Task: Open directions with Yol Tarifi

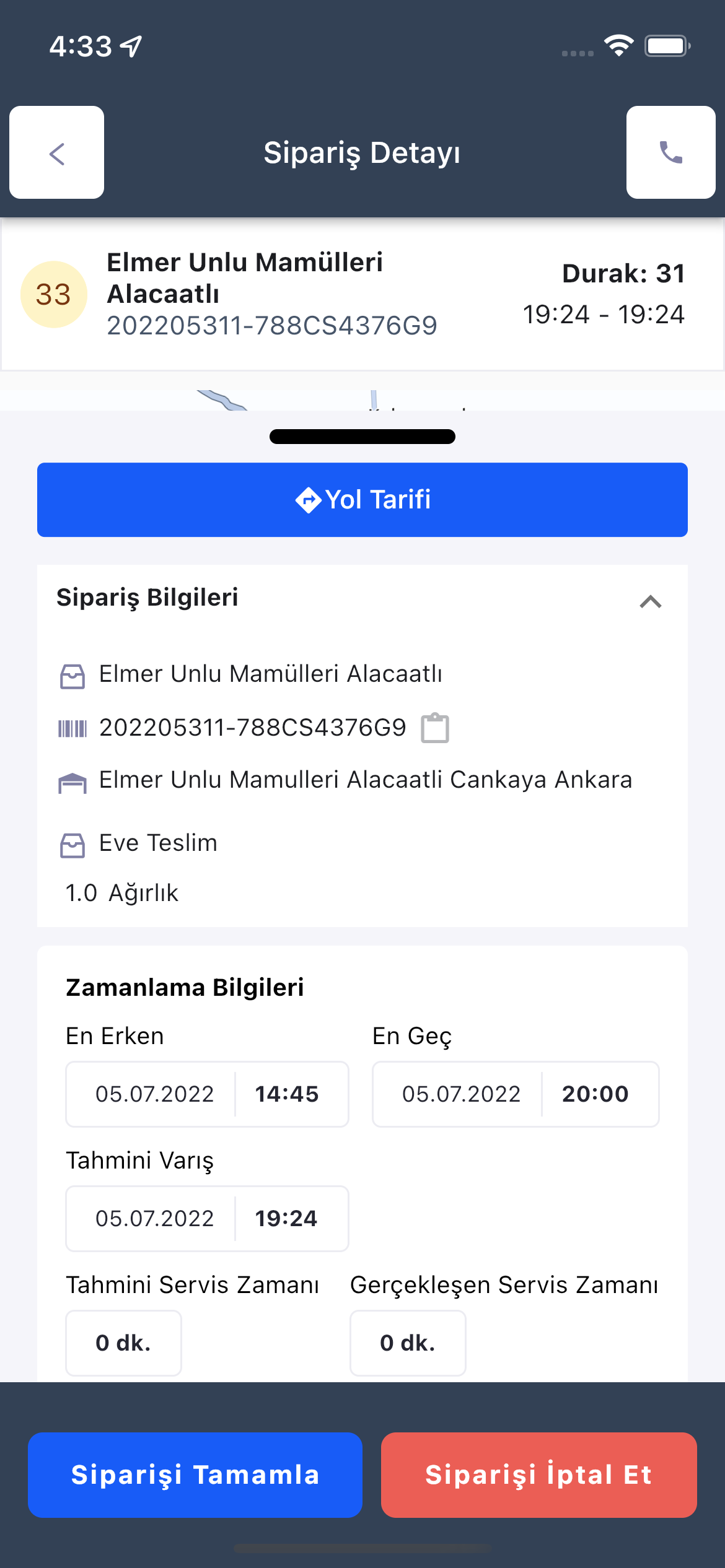Action: click(362, 500)
